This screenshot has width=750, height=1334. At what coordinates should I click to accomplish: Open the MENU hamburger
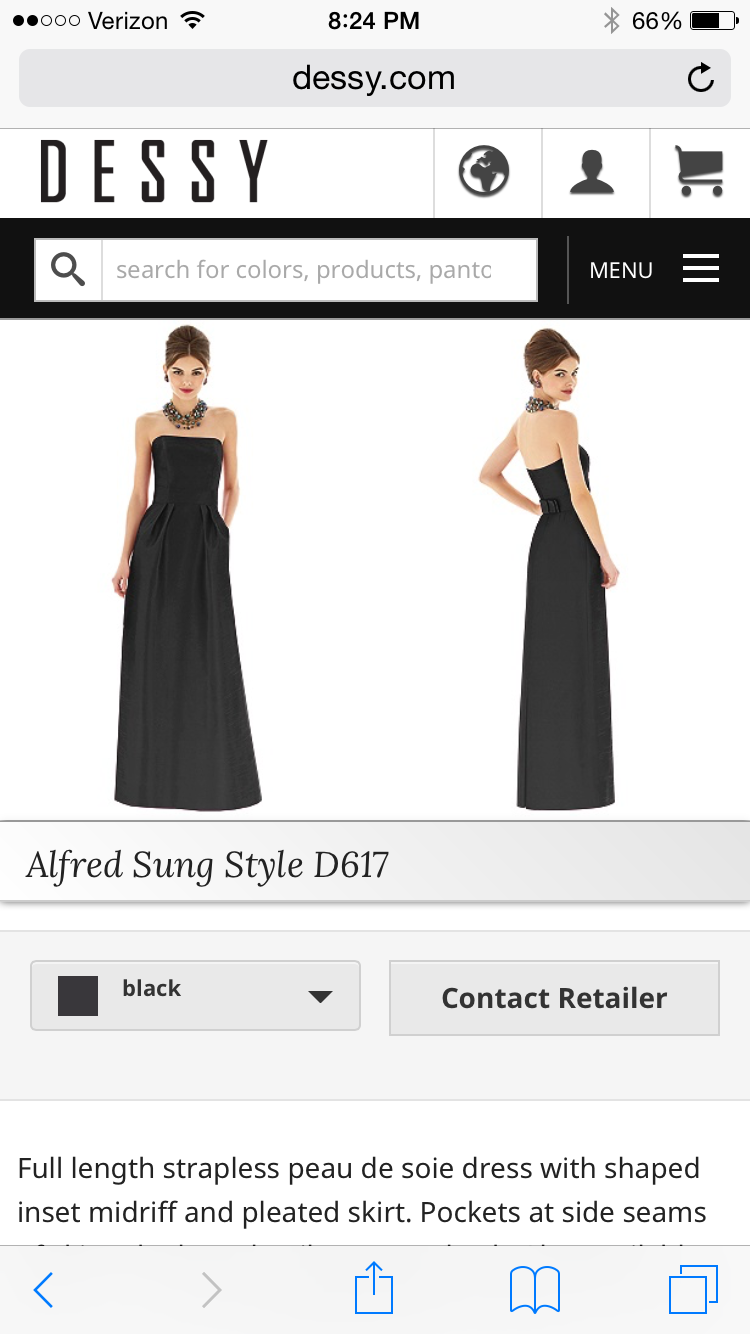click(655, 270)
